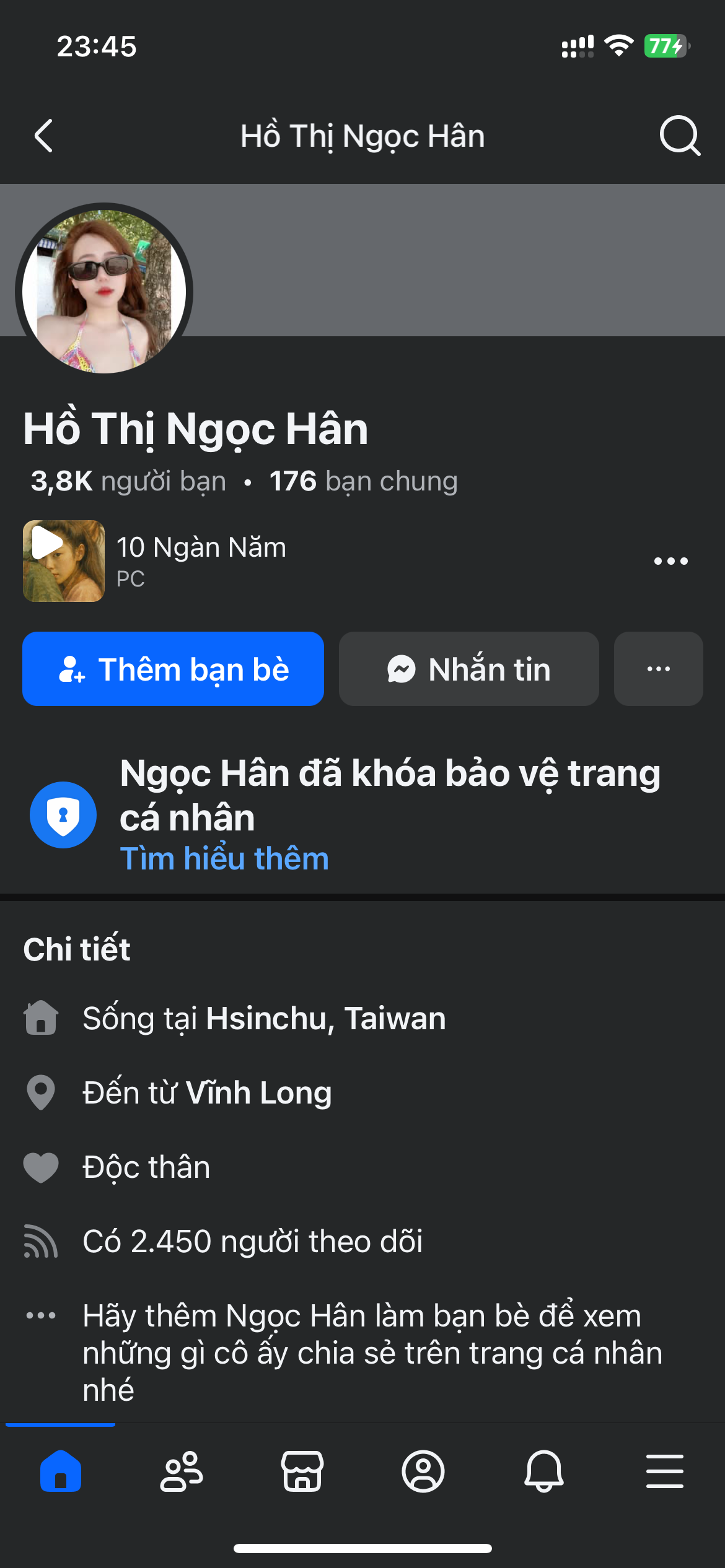Viewport: 725px width, 1568px height.
Task: Tap Nhắn tin to message Ngọc Hân
Action: coord(468,669)
